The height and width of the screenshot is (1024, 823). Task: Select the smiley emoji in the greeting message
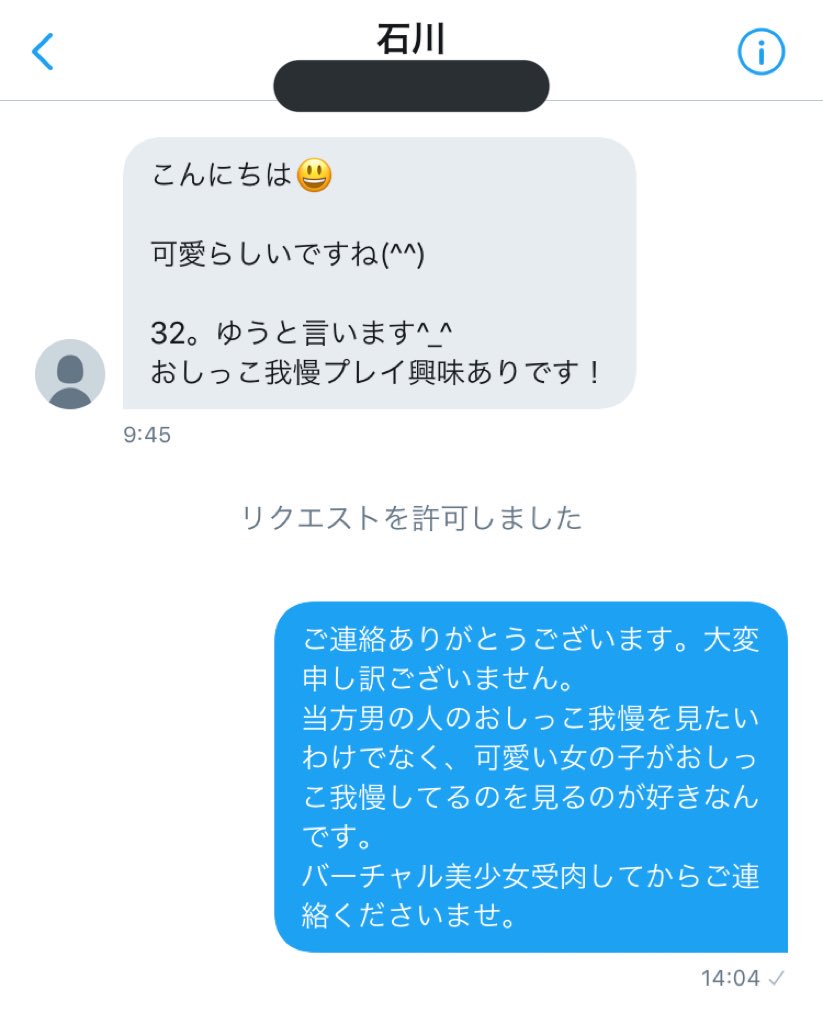(318, 174)
